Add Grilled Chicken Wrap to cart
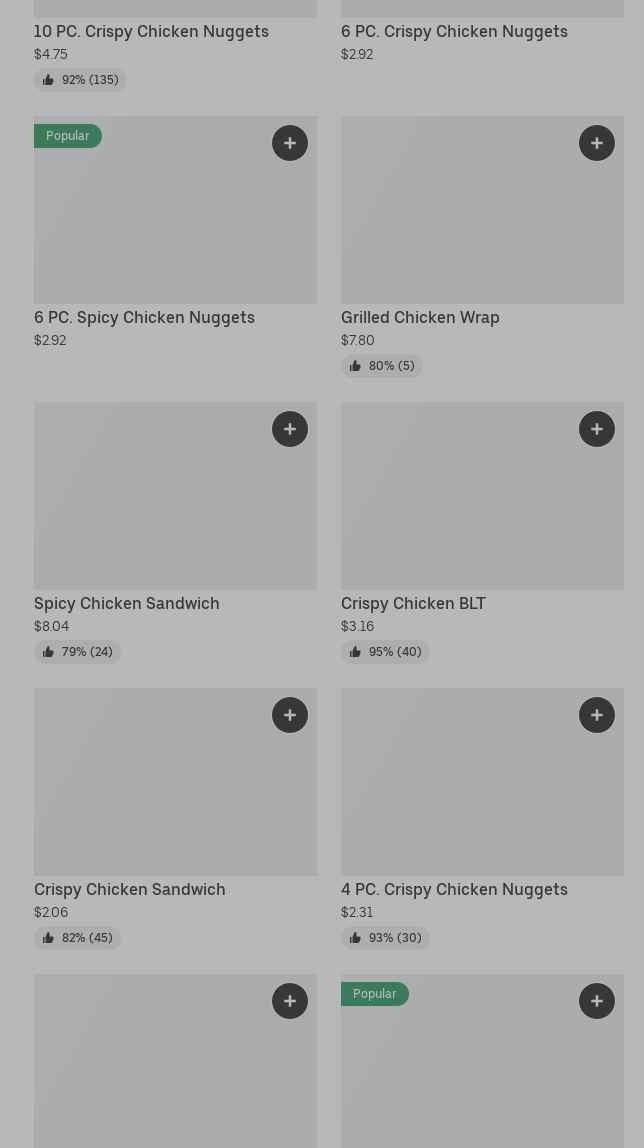The height and width of the screenshot is (1148, 644). 597,143
